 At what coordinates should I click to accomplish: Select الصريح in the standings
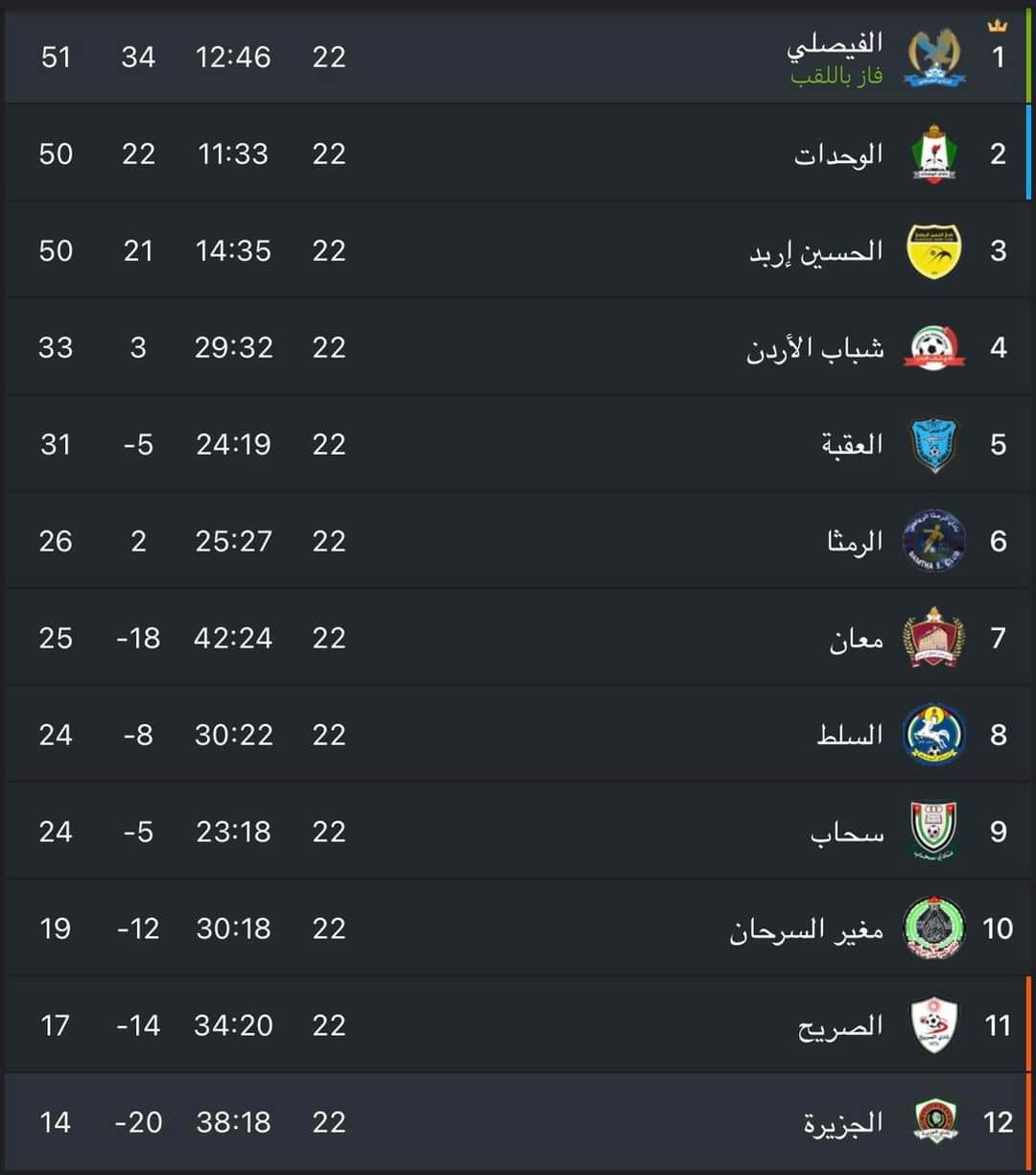(x=840, y=1026)
